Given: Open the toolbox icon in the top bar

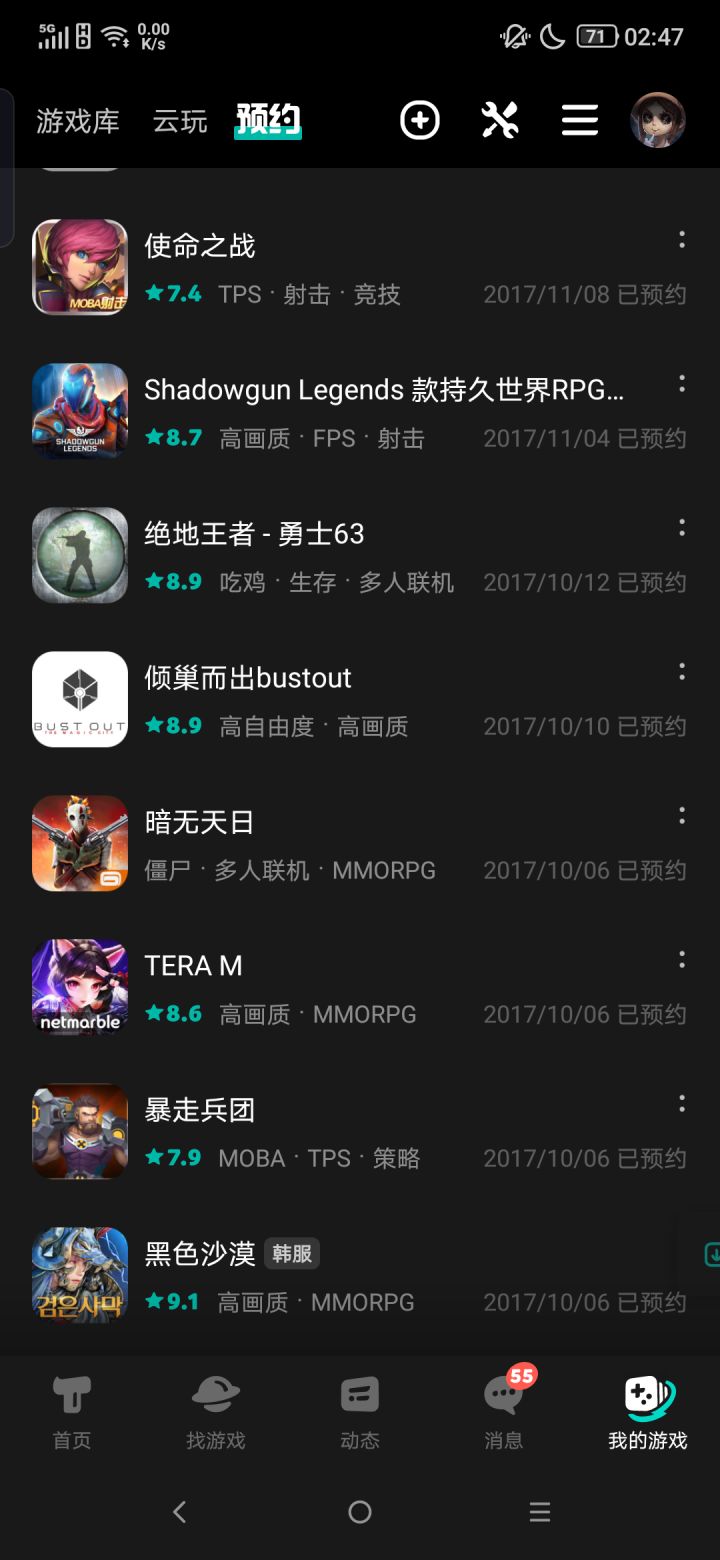Looking at the screenshot, I should click(x=500, y=120).
